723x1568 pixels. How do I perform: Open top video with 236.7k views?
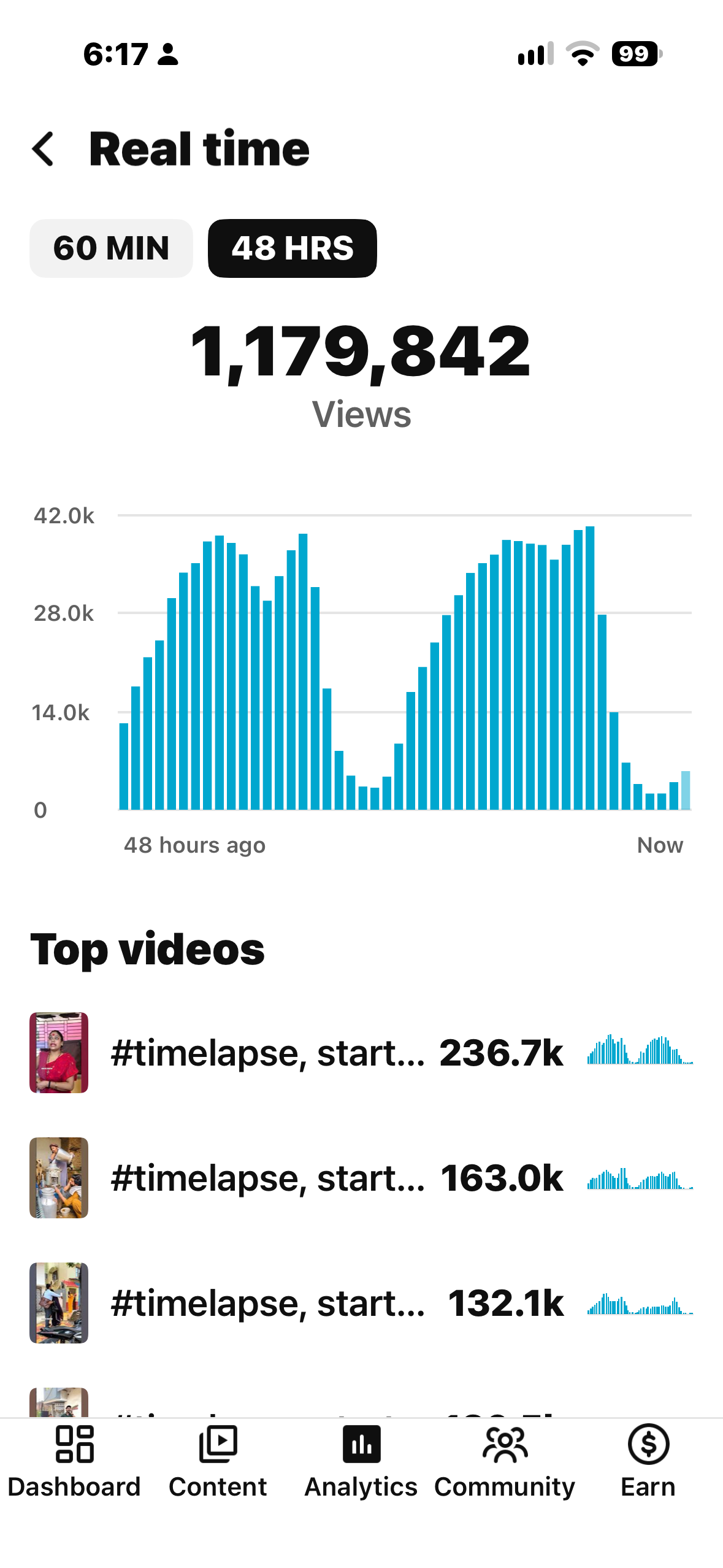click(x=361, y=1053)
